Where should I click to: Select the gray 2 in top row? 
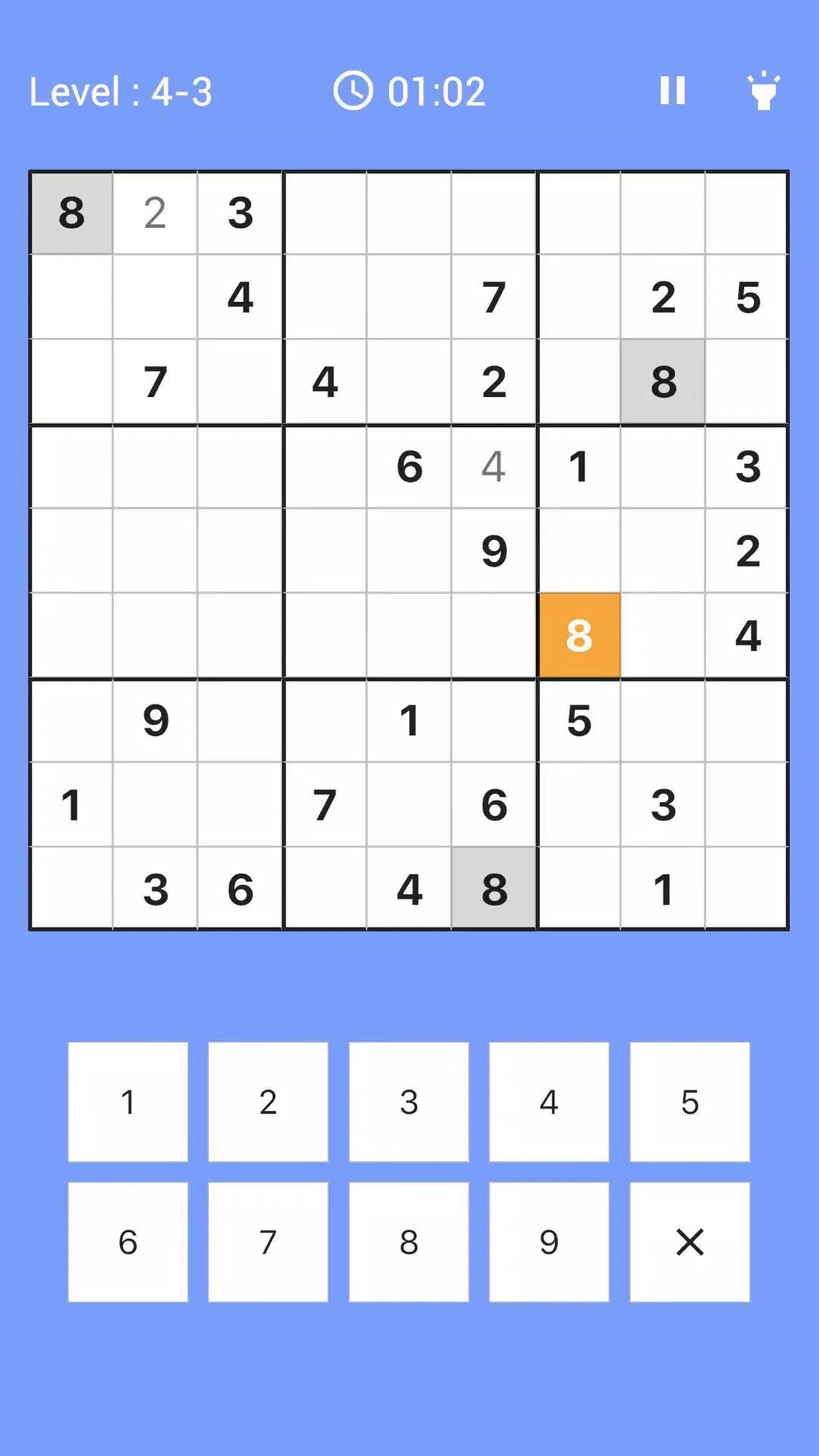[155, 213]
